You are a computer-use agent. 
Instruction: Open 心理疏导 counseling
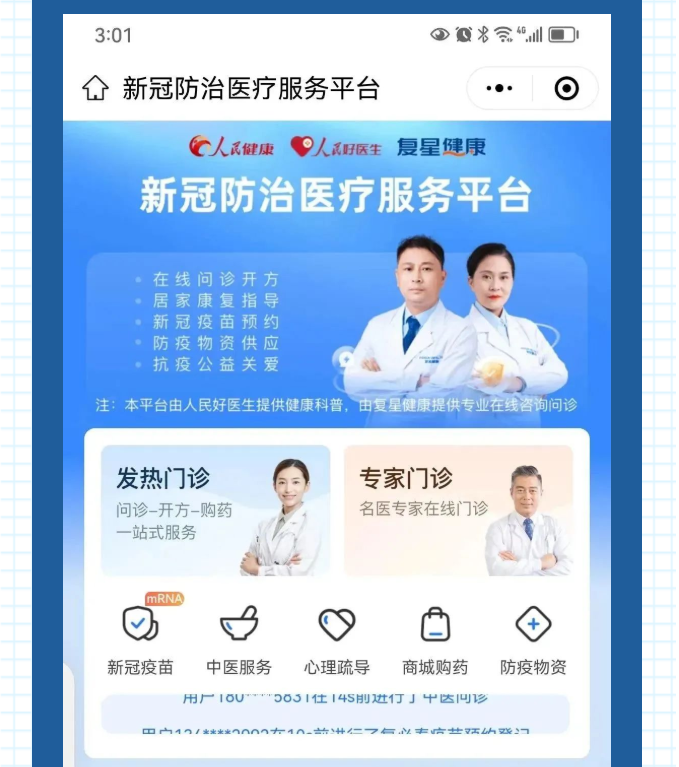click(337, 637)
